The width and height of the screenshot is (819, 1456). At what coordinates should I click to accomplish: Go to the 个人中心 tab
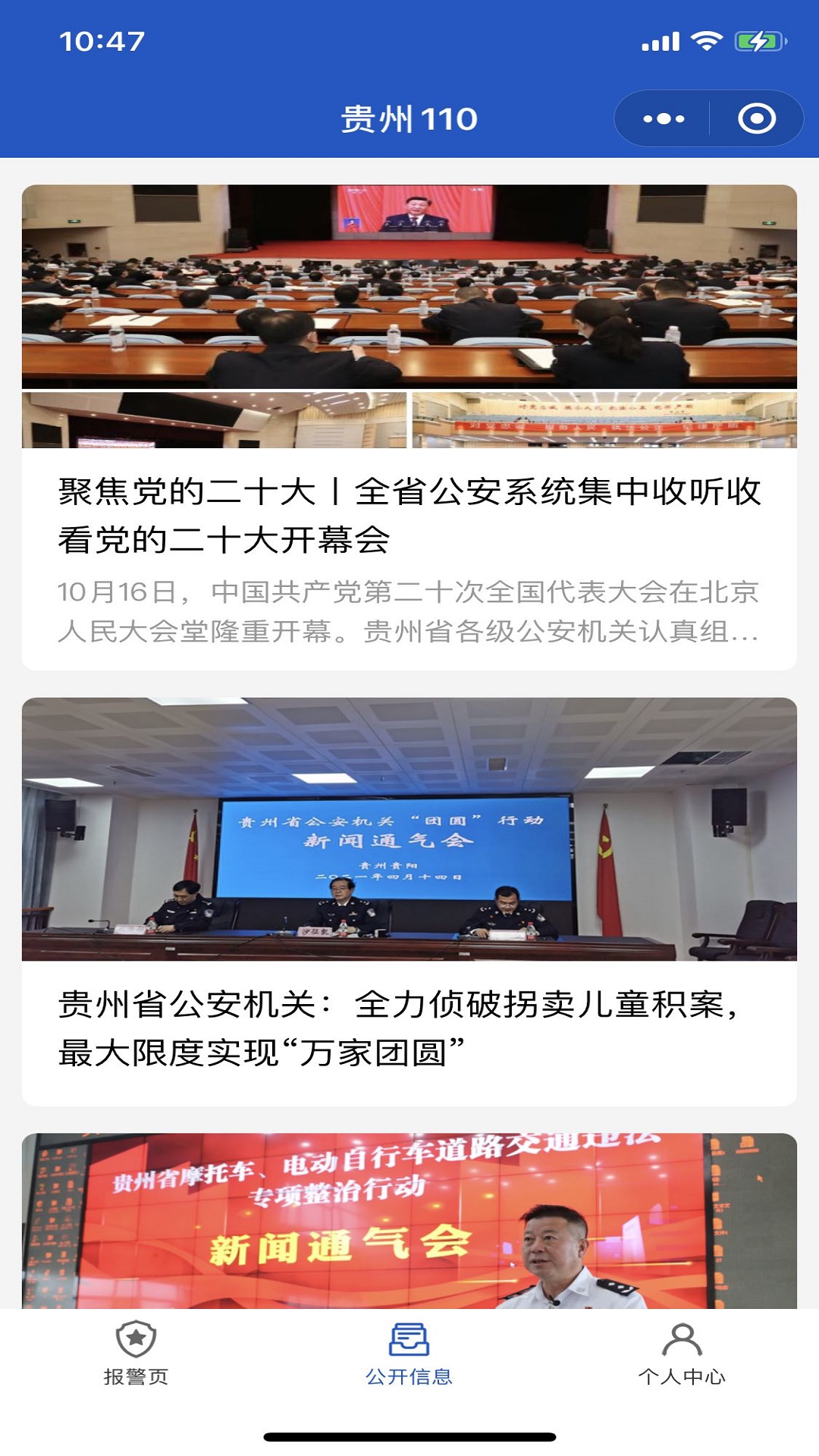coord(682,1354)
